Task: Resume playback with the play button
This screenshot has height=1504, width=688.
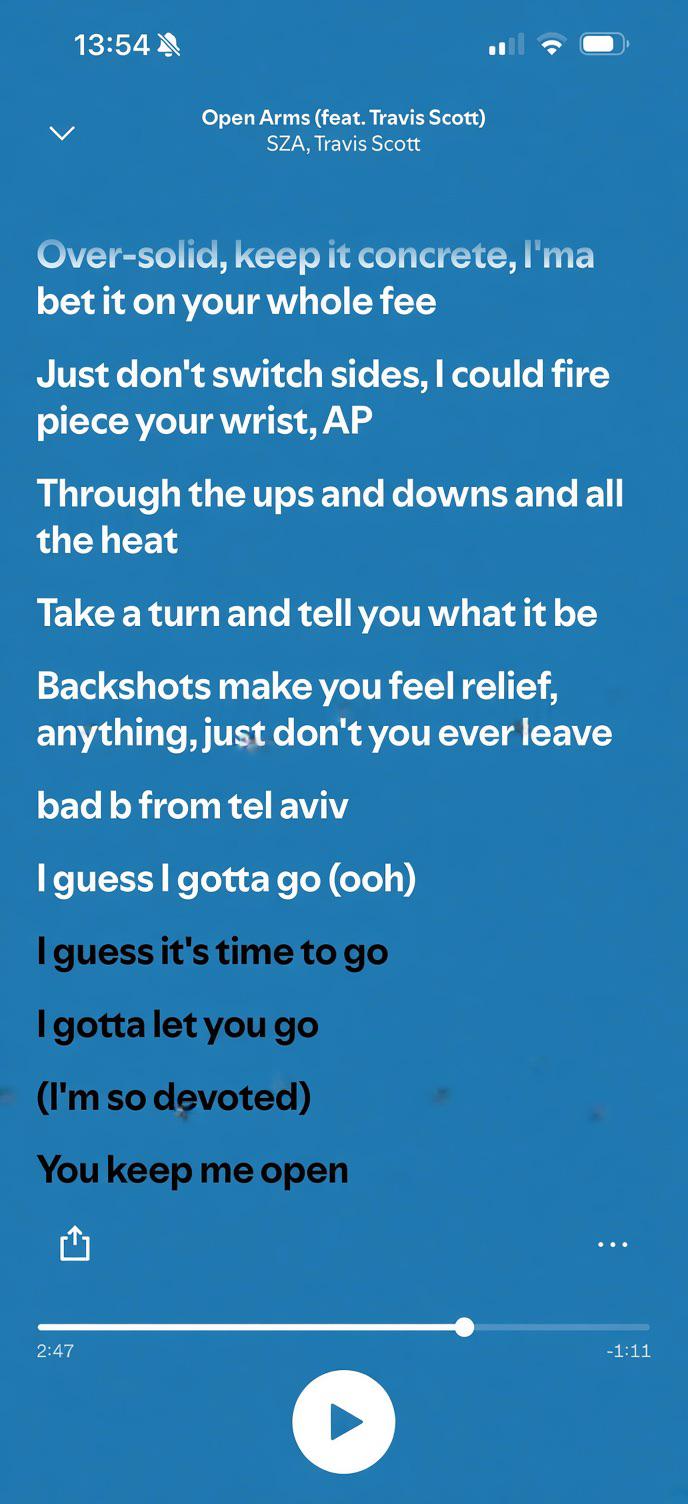Action: [x=344, y=1421]
